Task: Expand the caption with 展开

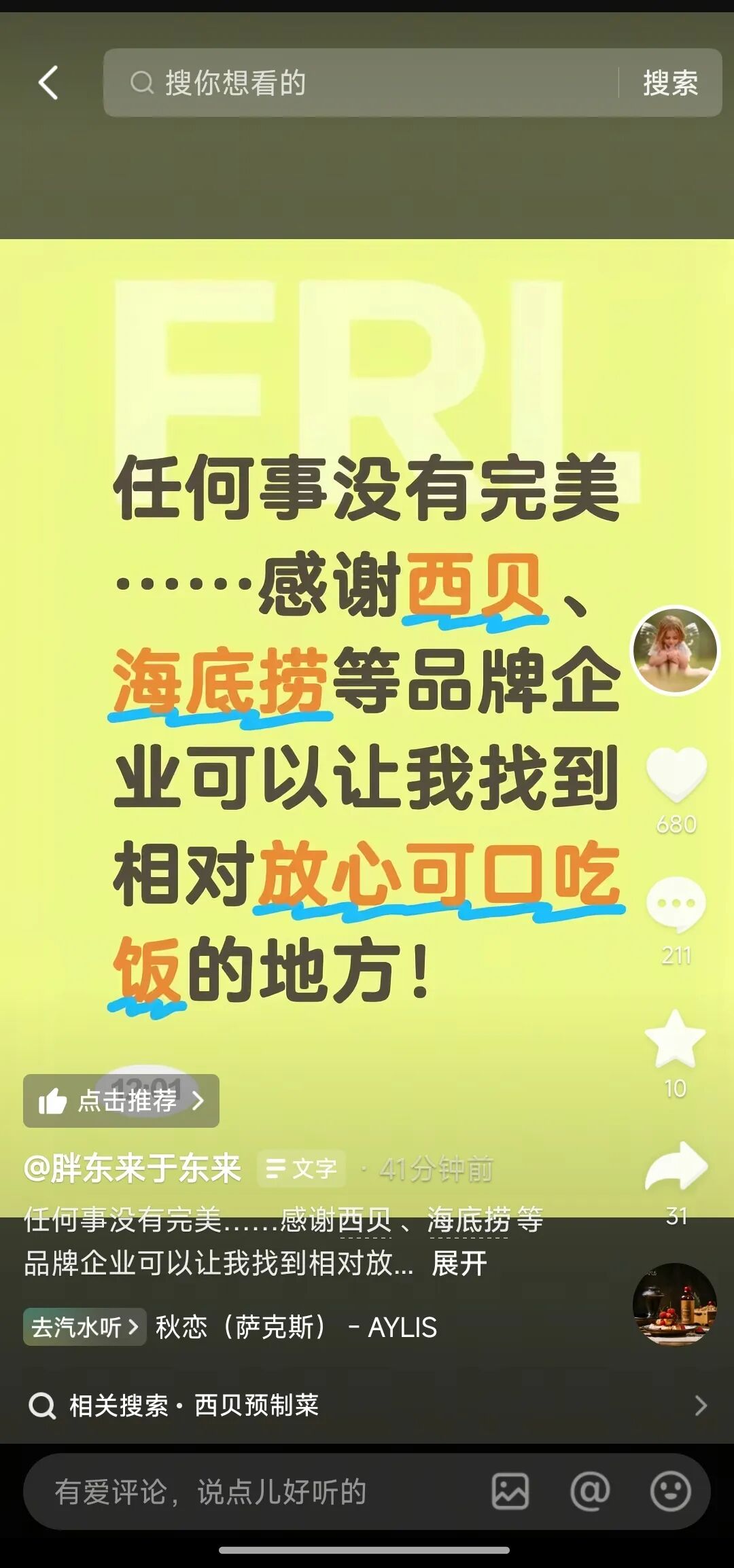Action: (459, 1264)
